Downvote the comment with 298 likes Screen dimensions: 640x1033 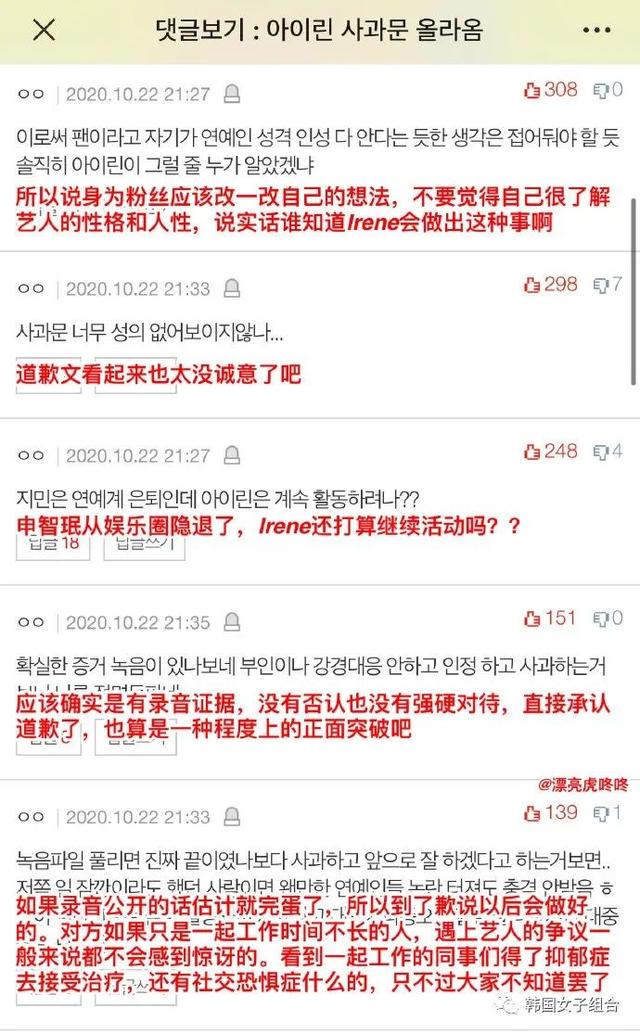(x=602, y=285)
